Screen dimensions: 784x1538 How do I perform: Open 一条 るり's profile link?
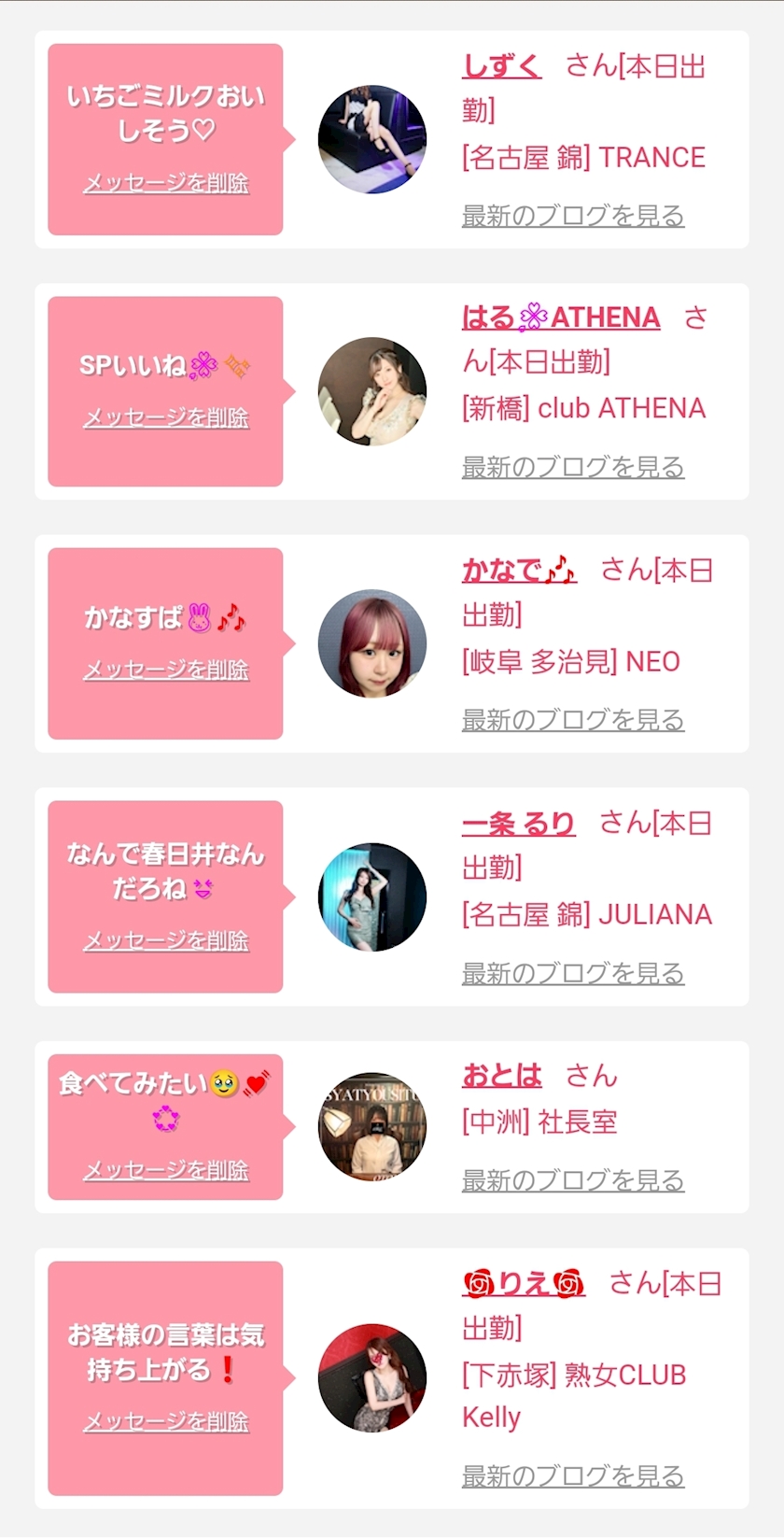[518, 823]
